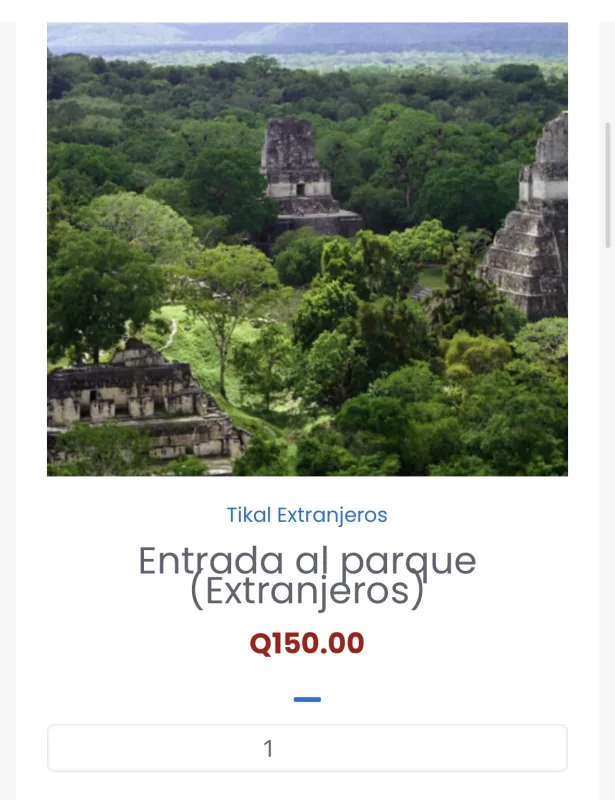
Task: Tap the blue minus quantity button
Action: click(307, 700)
